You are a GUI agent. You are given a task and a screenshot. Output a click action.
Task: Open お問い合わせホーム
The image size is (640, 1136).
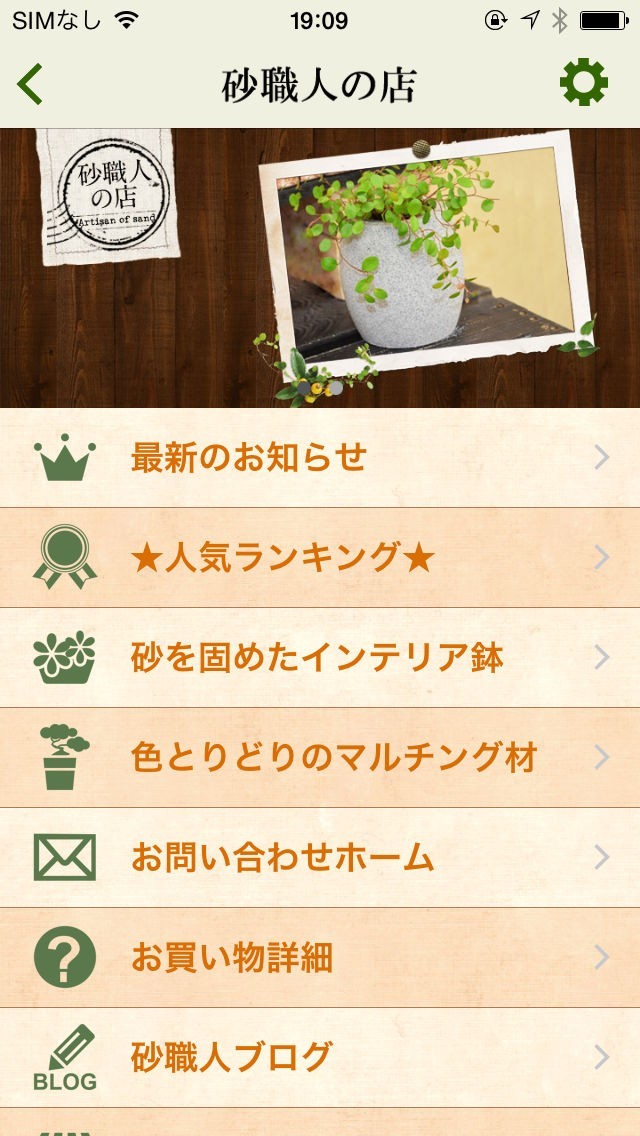point(320,858)
